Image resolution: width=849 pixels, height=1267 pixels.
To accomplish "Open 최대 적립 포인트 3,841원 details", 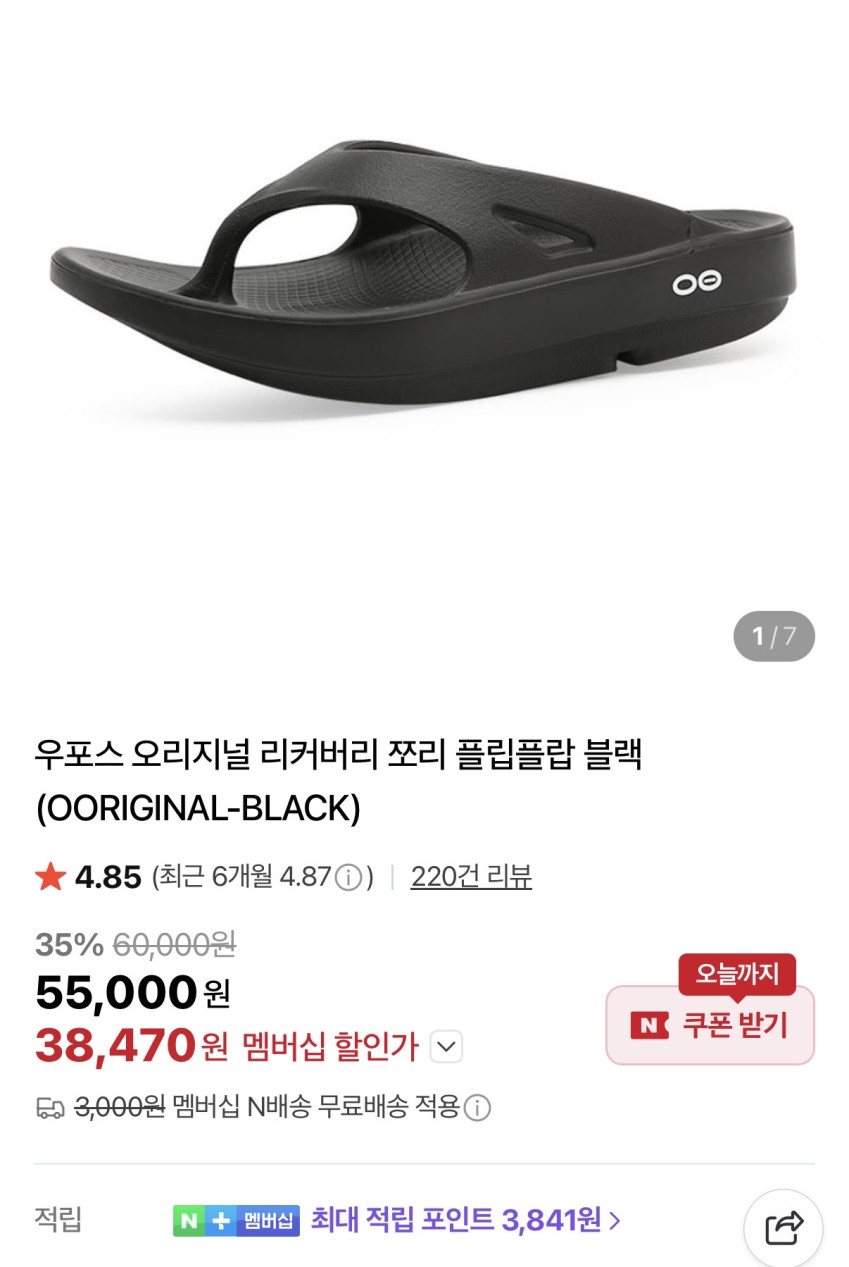I will [x=465, y=1220].
